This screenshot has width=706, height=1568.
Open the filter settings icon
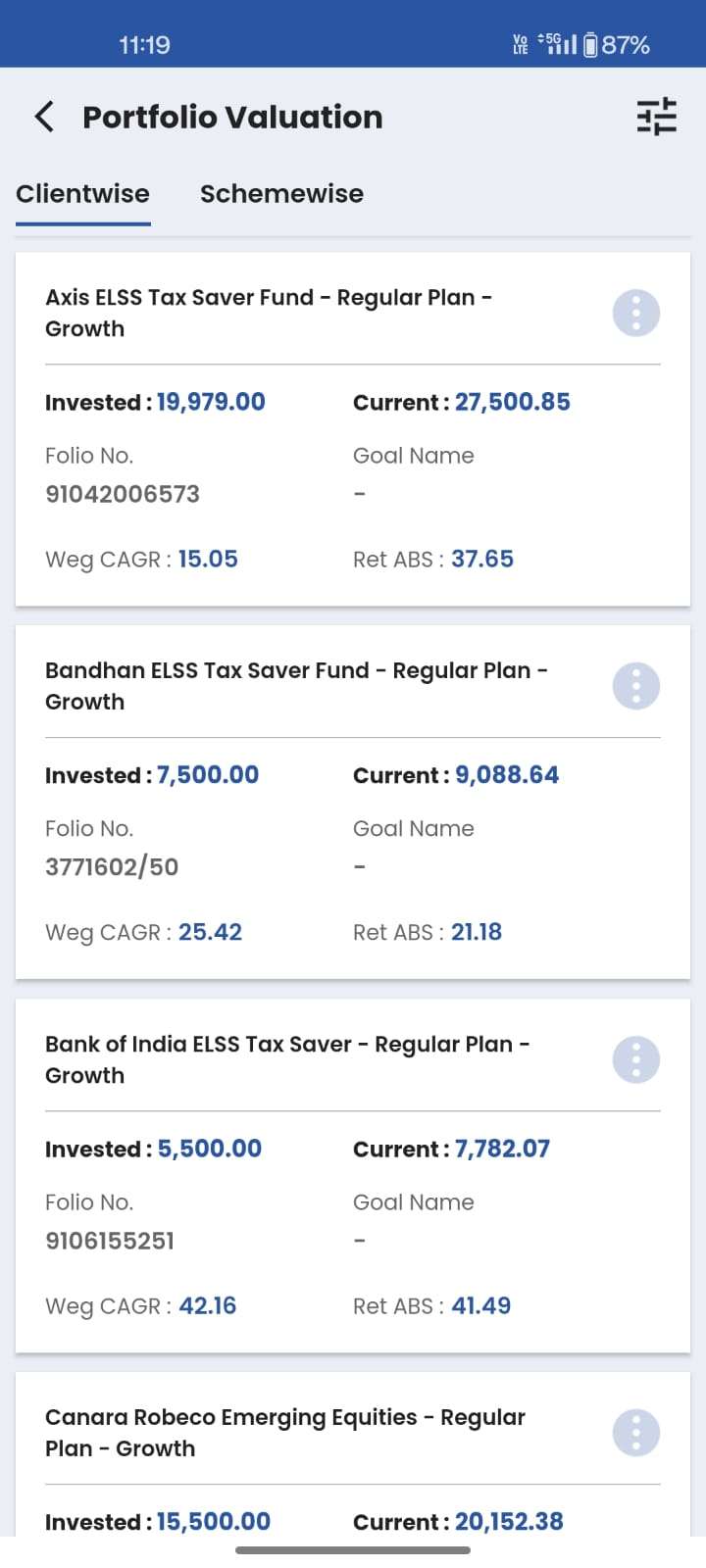pyautogui.click(x=656, y=117)
